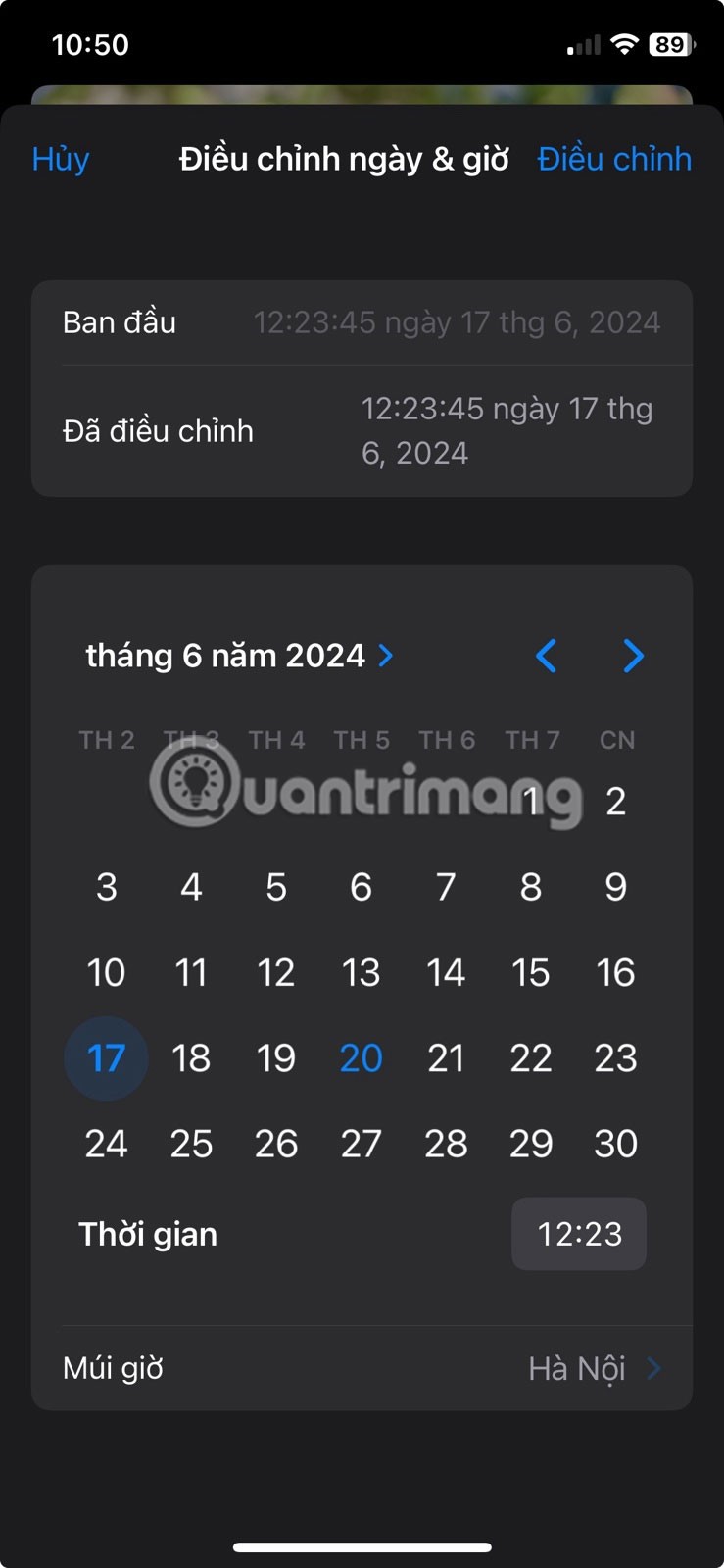The image size is (724, 1568).
Task: Tap Hủy to cancel adjusting date
Action: 61,159
